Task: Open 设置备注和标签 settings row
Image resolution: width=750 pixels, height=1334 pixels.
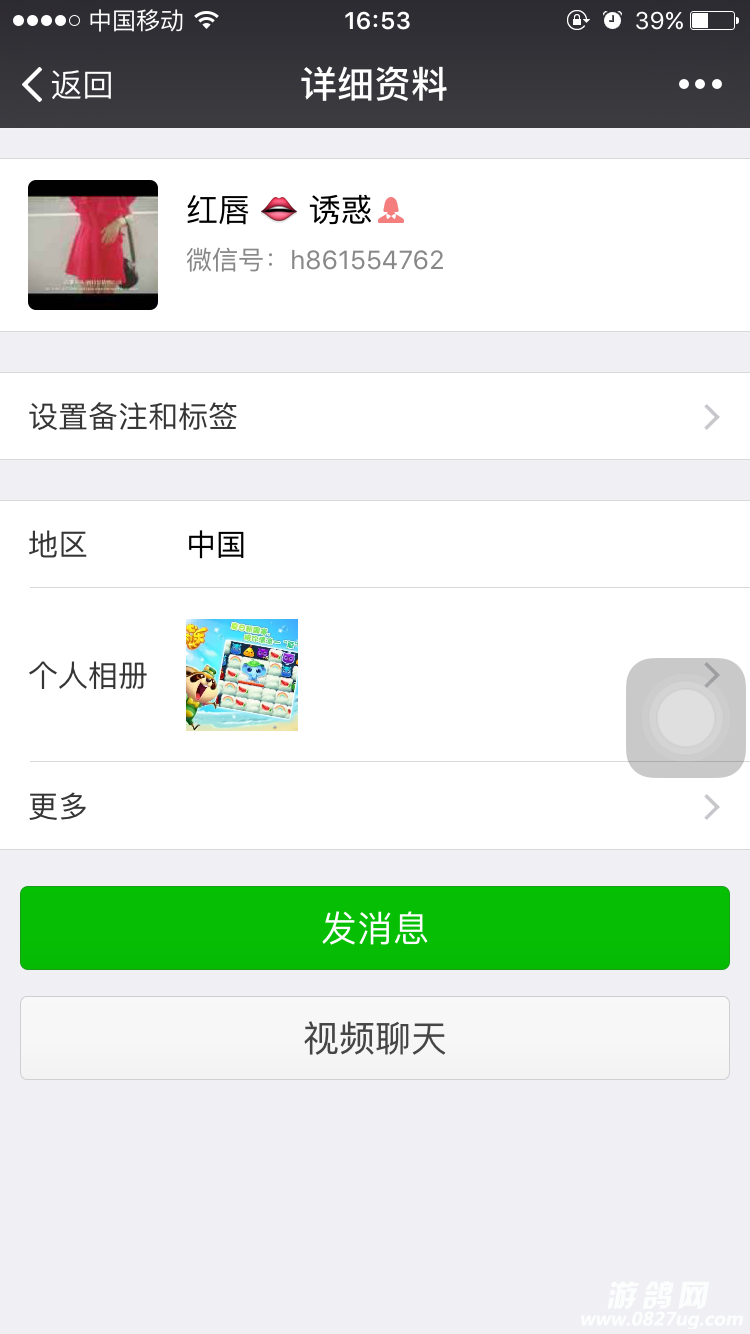Action: [375, 417]
